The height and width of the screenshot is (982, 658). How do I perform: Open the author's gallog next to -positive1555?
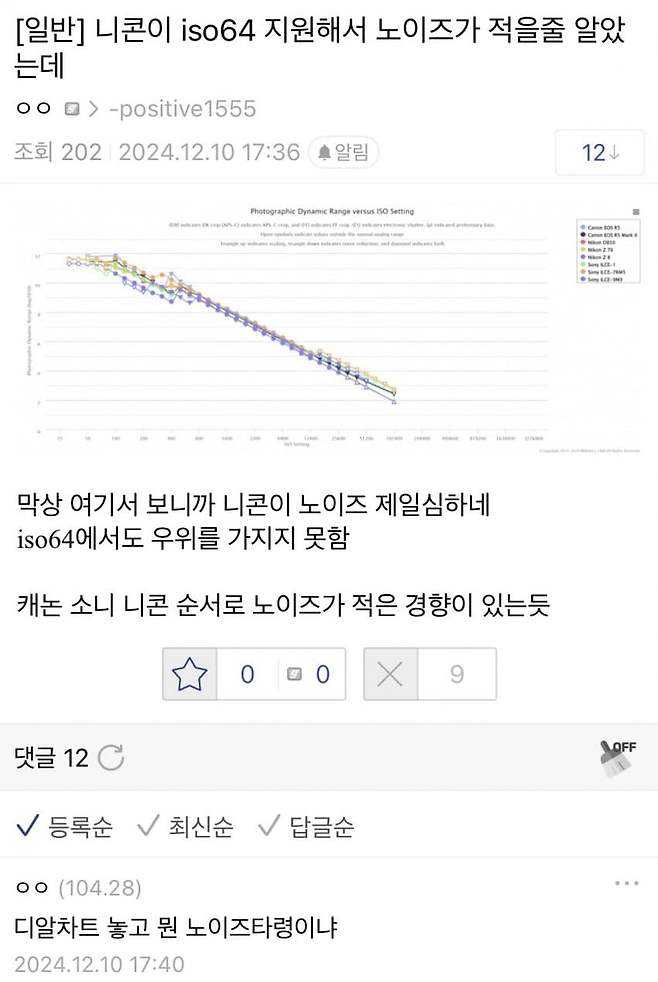coord(72,108)
